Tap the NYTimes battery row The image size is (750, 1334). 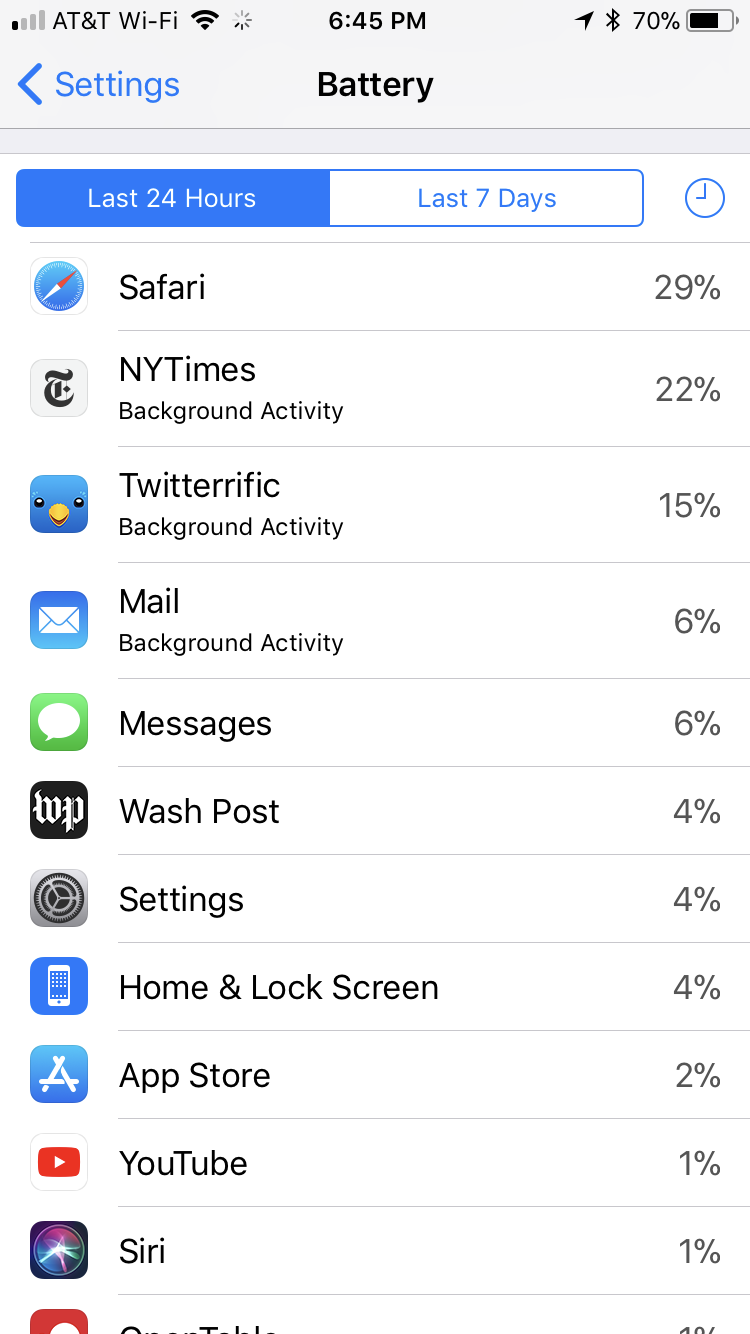pos(375,388)
